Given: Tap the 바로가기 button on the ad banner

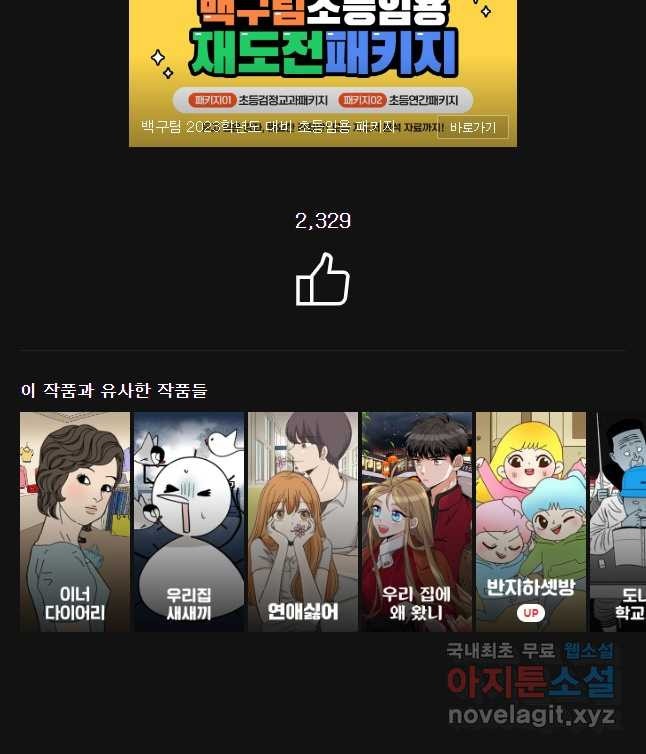Looking at the screenshot, I should 472,128.
